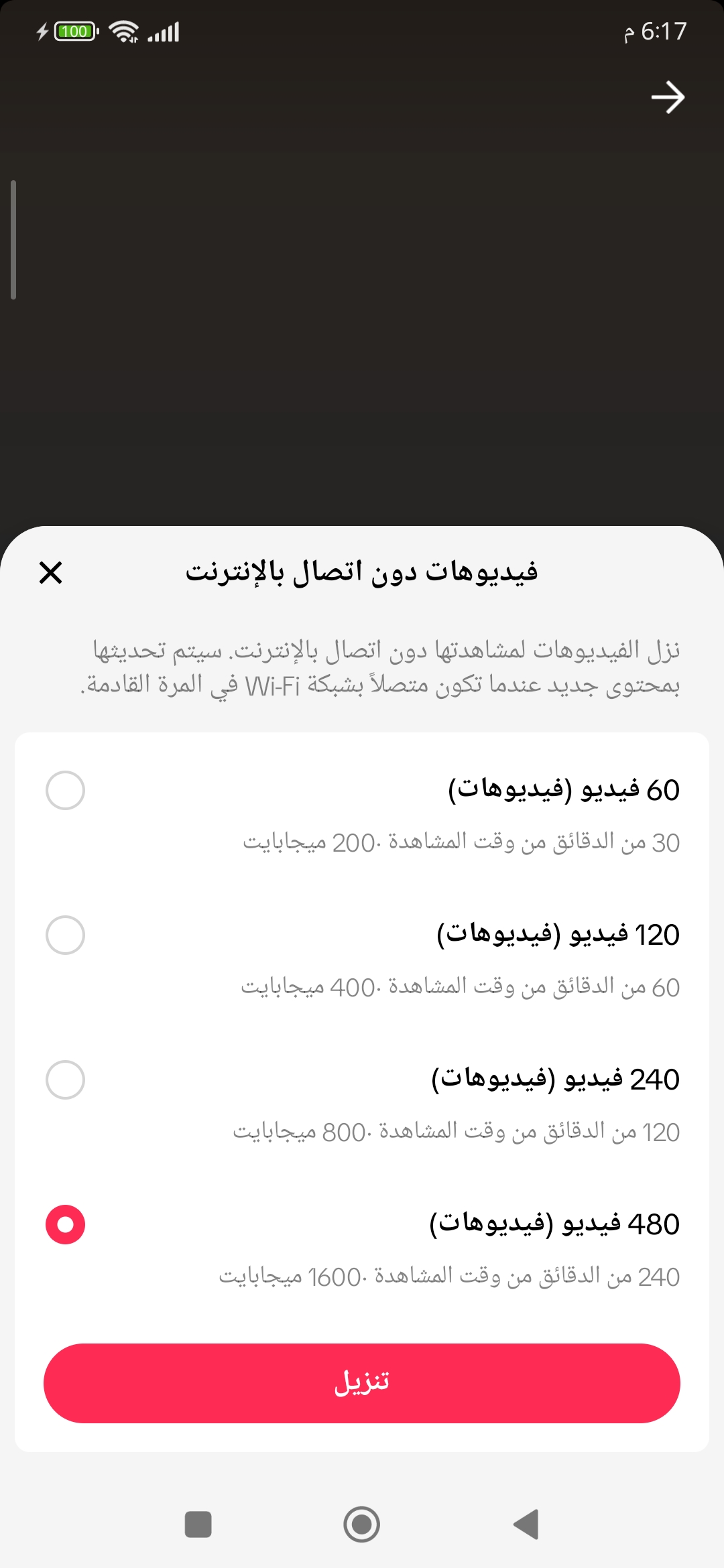Go back using the top arrow
This screenshot has width=724, height=1568.
[668, 98]
